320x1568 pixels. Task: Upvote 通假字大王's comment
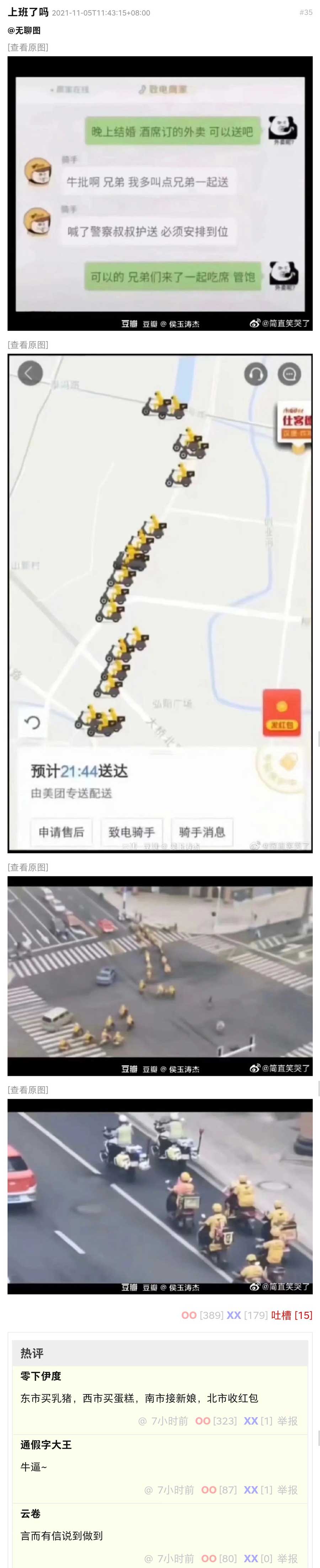[x=208, y=1489]
